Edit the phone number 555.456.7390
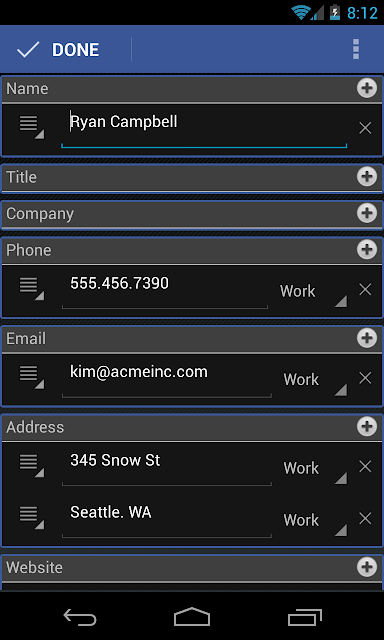Screen dimensions: 384x640 (165, 289)
